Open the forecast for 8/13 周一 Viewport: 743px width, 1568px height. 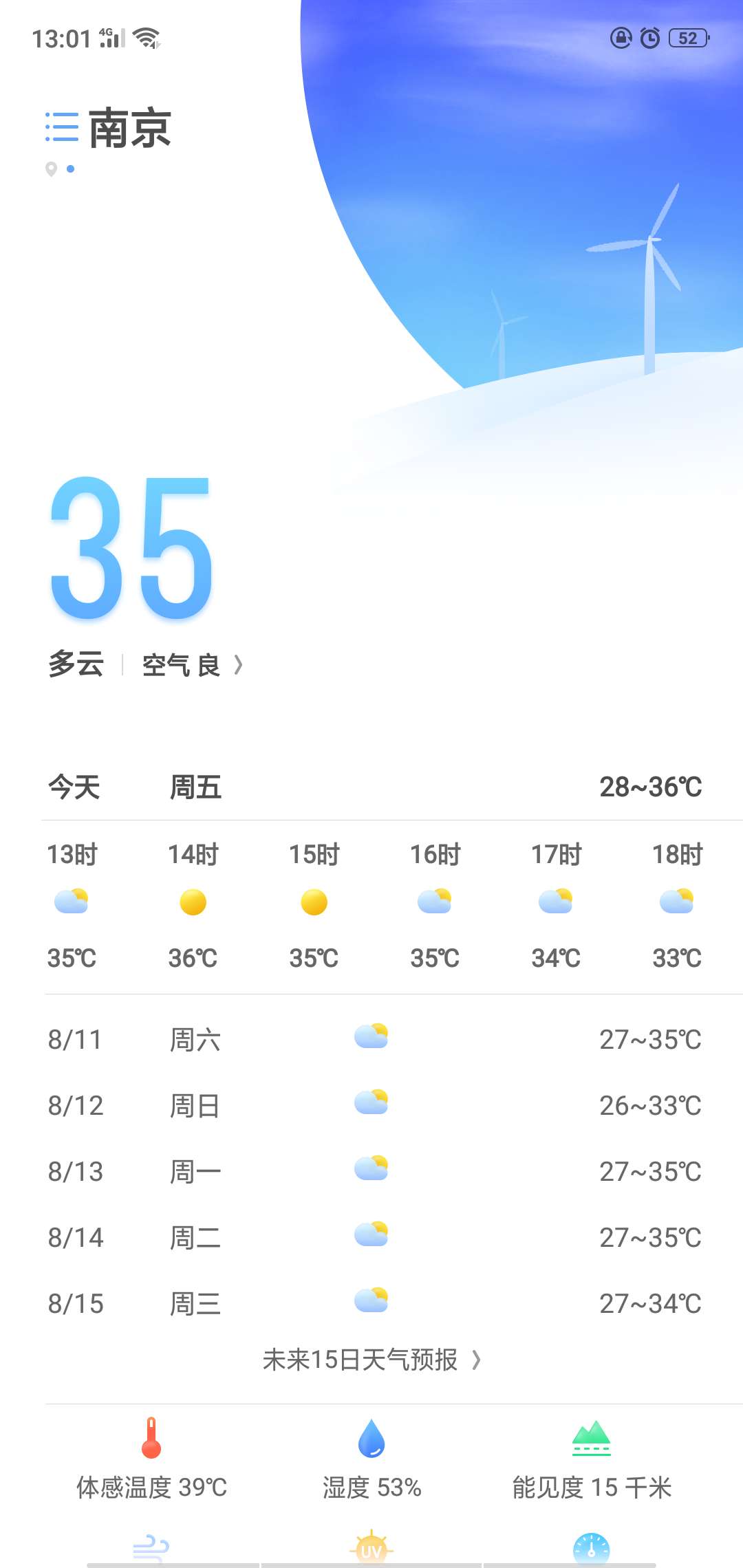point(371,1171)
